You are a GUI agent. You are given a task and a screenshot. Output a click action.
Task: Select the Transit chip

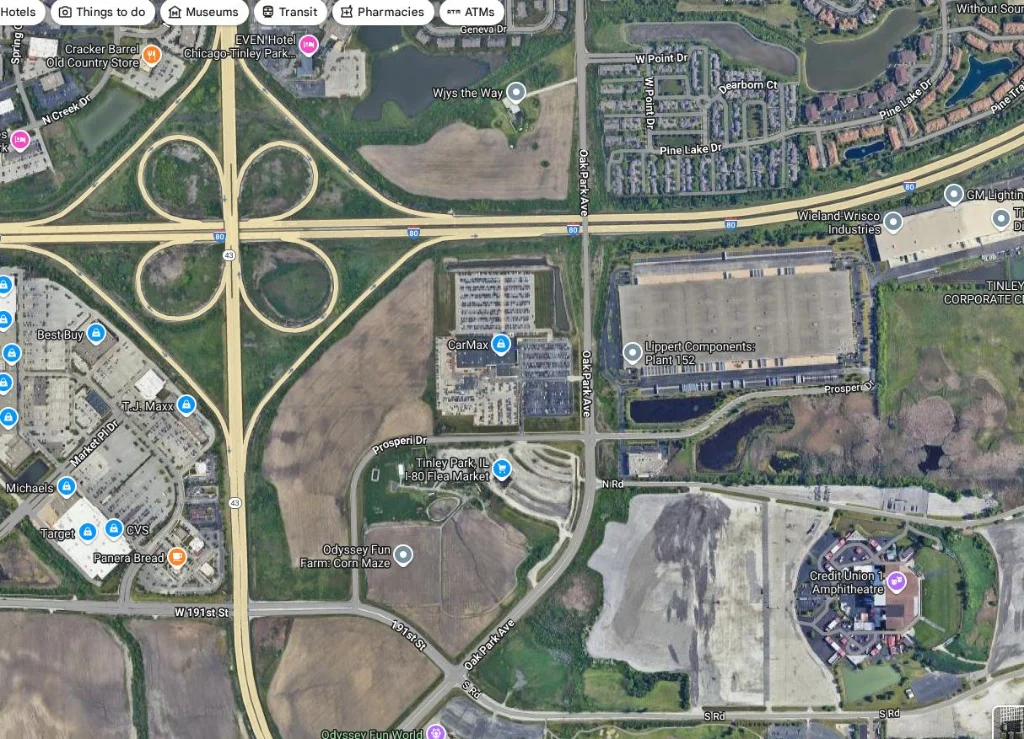[290, 12]
